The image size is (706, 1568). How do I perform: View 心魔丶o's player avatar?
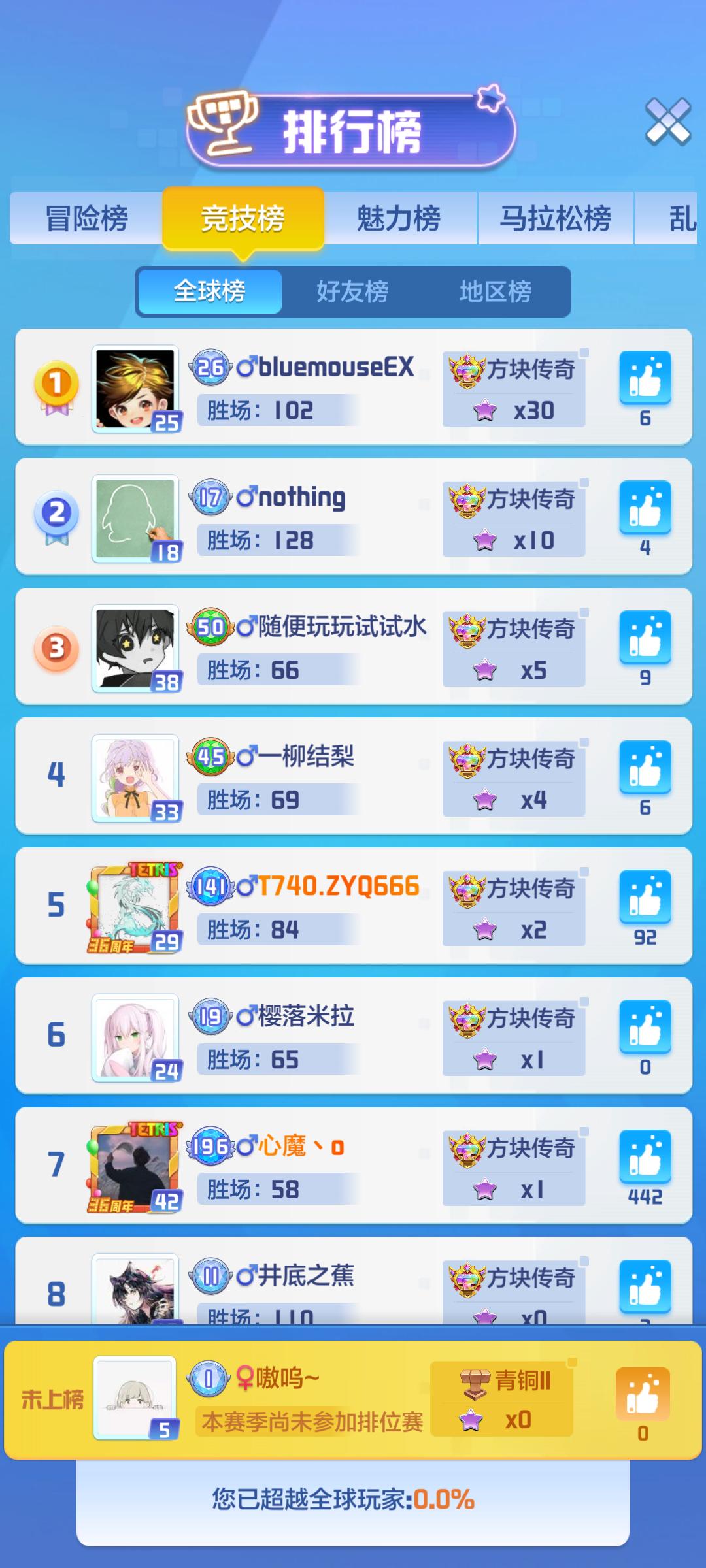coord(135,1168)
